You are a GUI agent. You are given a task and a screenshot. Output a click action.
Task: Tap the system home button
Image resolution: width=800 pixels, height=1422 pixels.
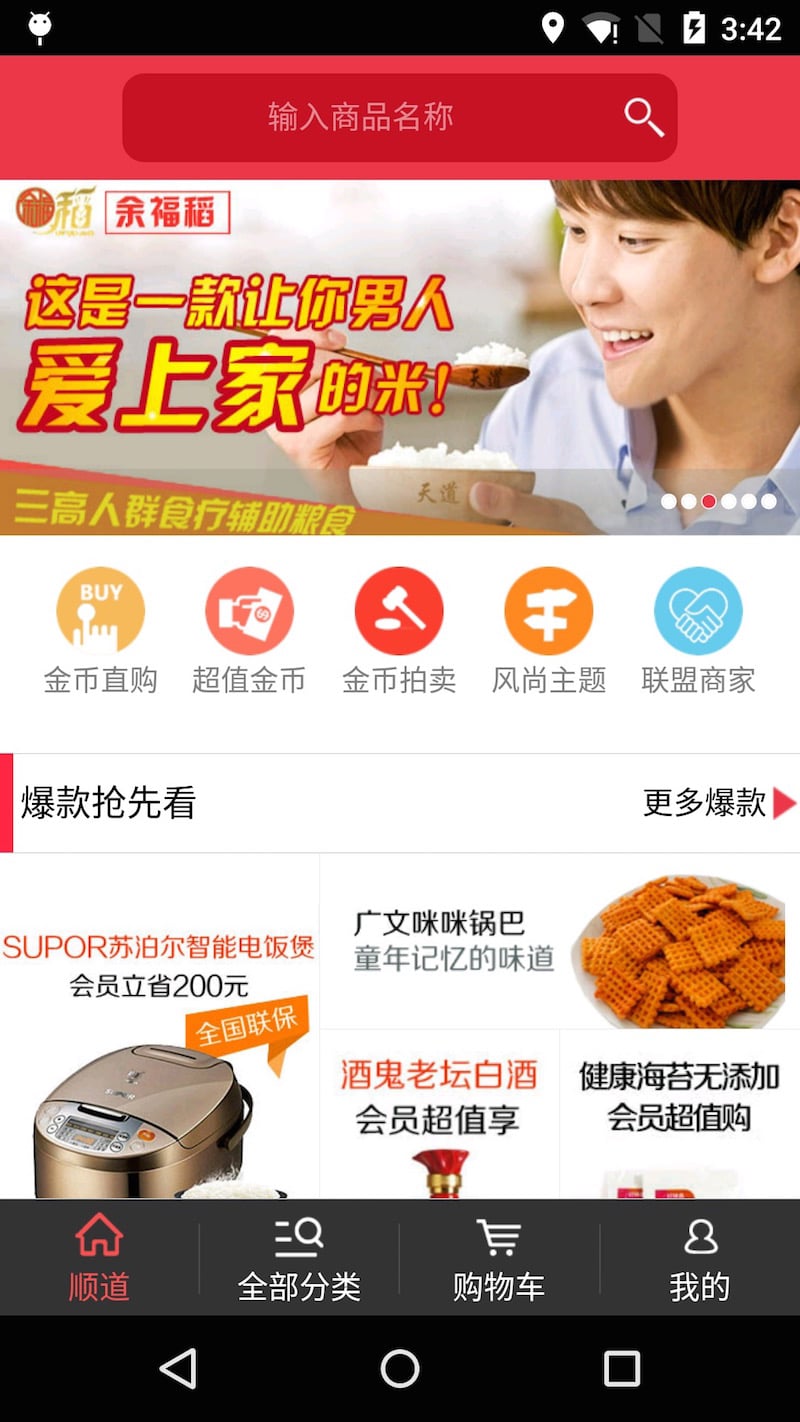click(x=400, y=1368)
